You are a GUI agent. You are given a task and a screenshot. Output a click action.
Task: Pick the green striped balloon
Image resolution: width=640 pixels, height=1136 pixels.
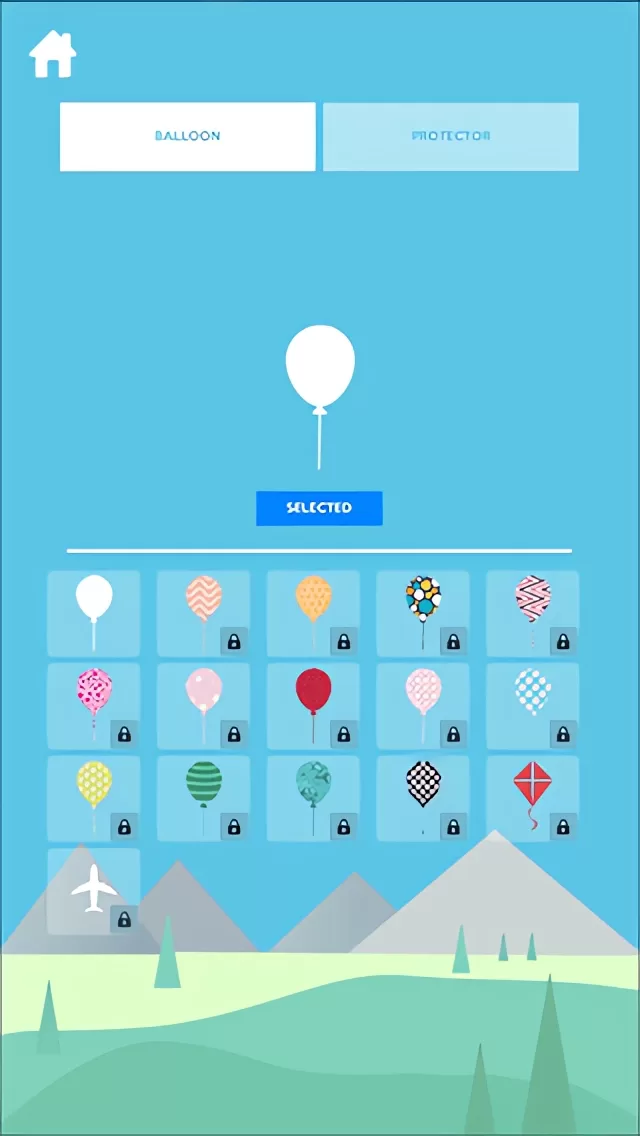[204, 797]
